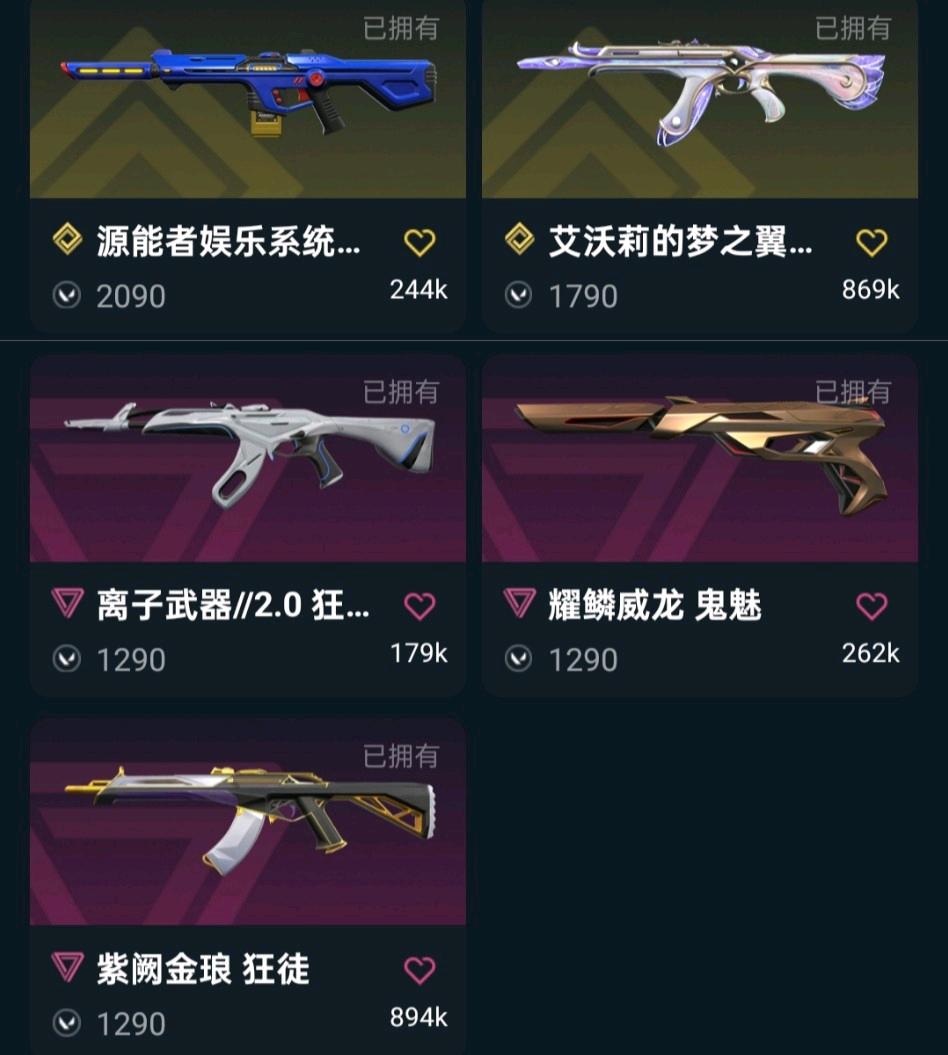Open the 离子武器//2.0 skin card
Image resolution: width=948 pixels, height=1055 pixels.
click(x=247, y=460)
